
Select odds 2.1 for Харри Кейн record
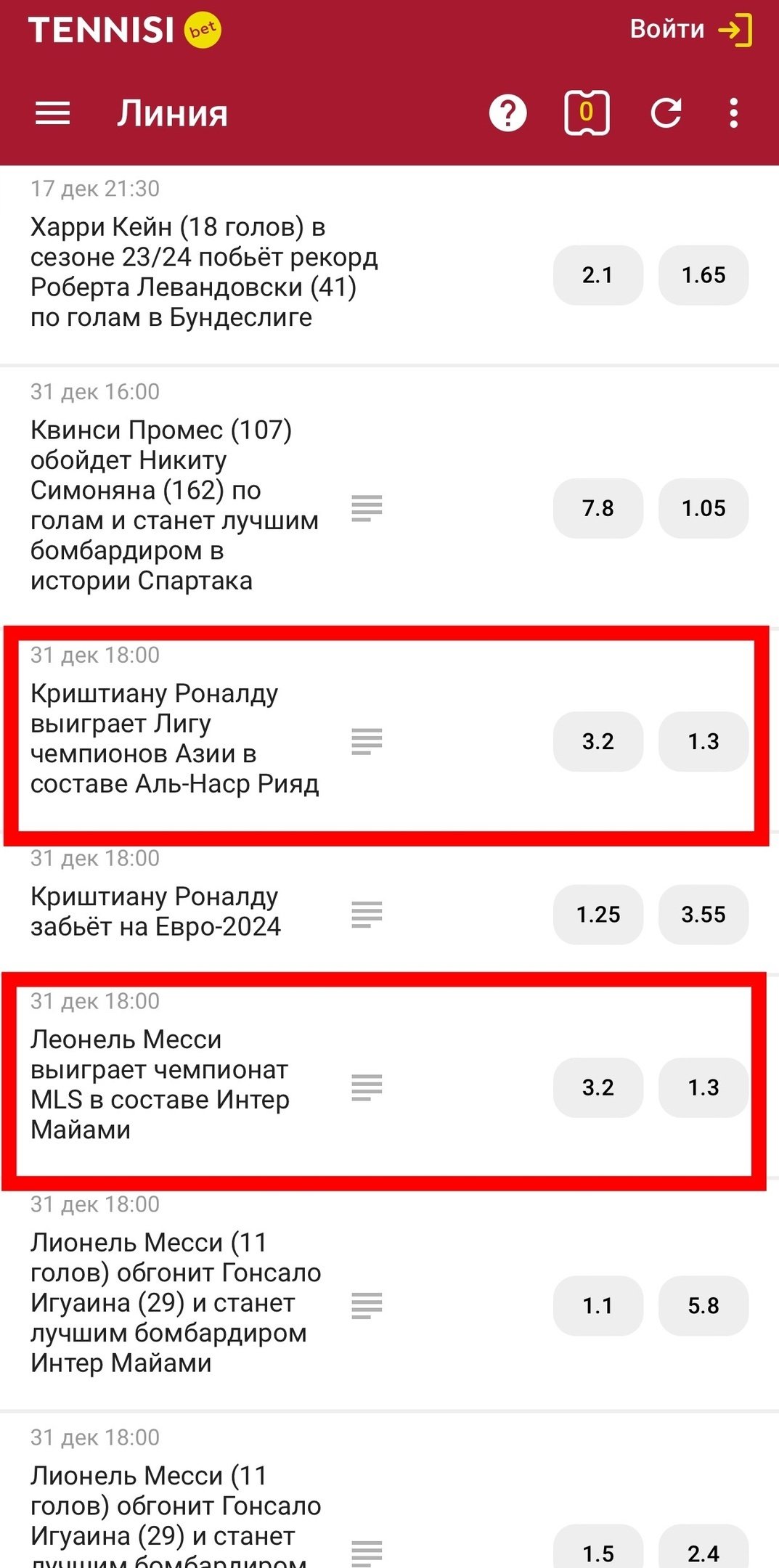tap(597, 275)
